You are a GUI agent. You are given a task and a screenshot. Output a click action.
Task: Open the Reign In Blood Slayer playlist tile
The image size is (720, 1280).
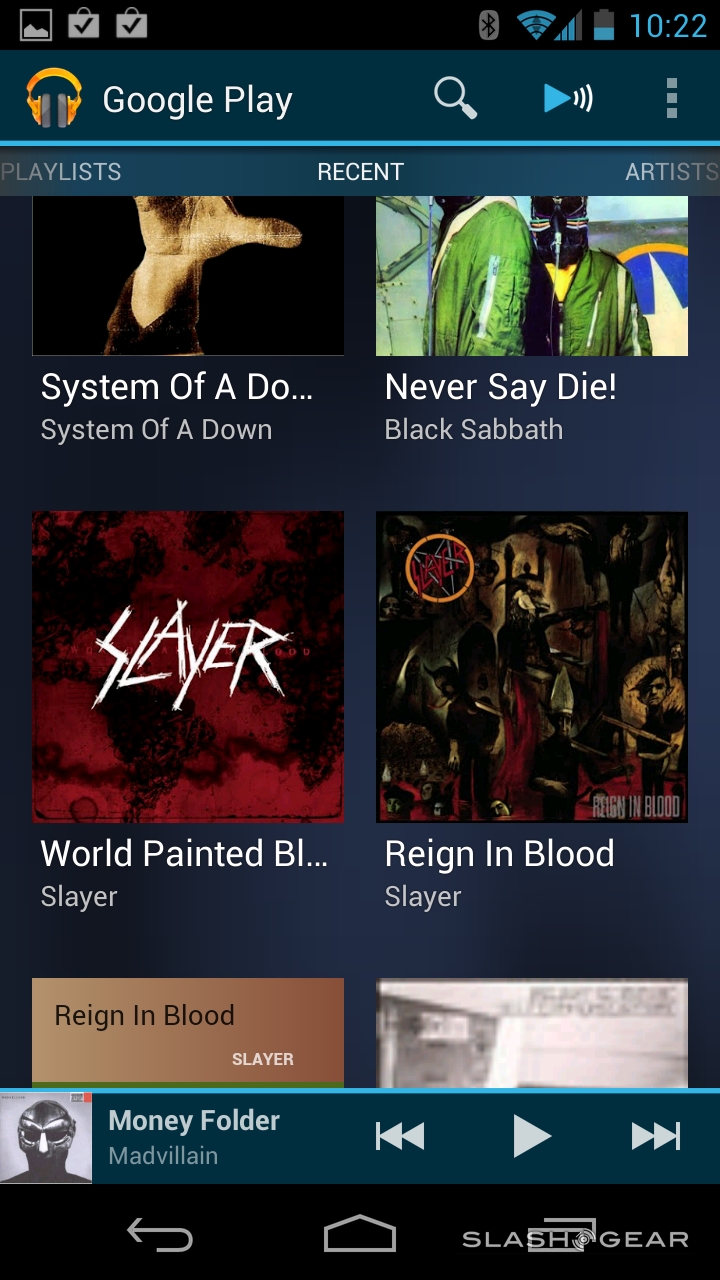[x=188, y=1032]
